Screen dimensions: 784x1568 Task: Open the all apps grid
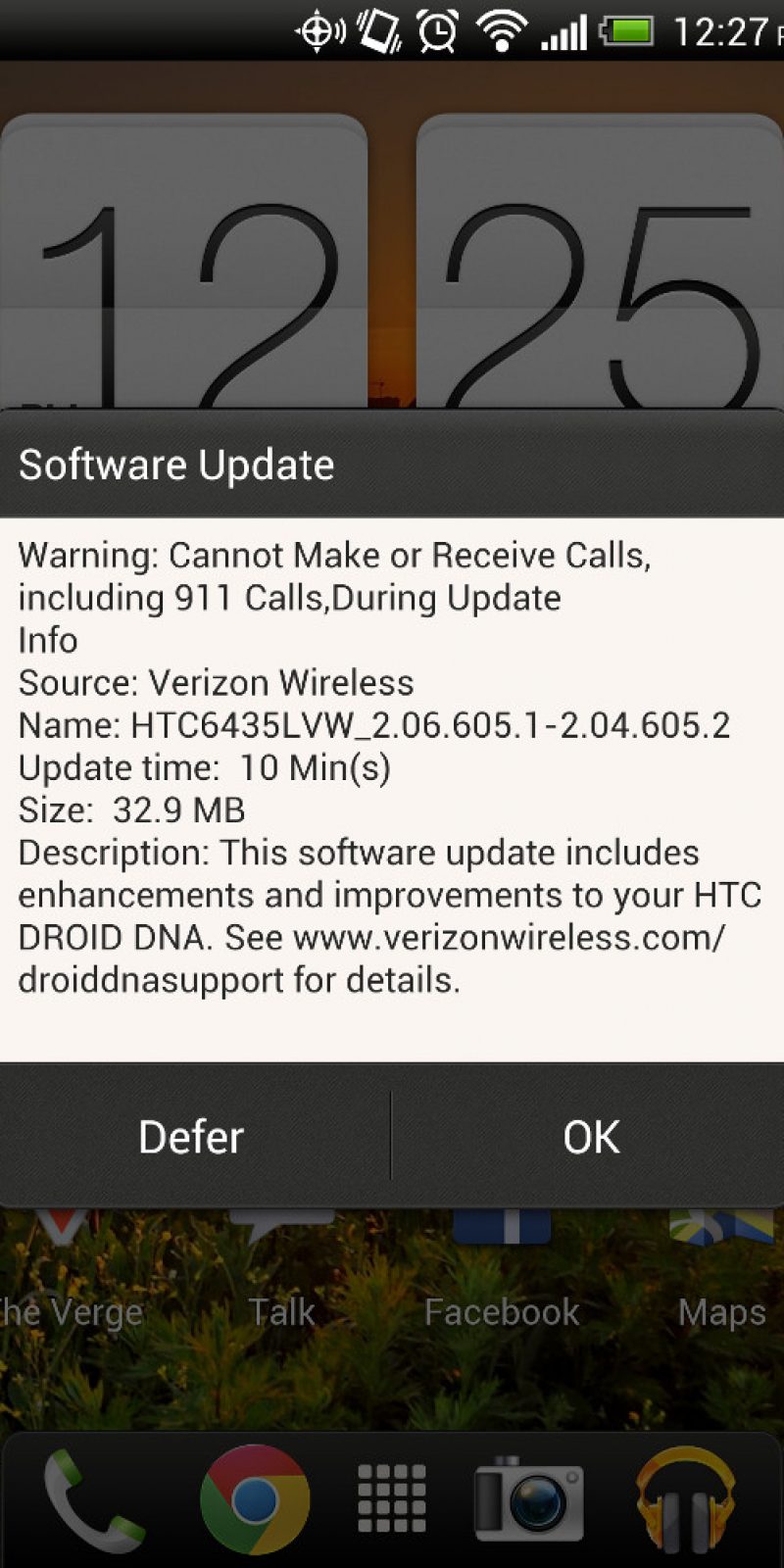(392, 1499)
